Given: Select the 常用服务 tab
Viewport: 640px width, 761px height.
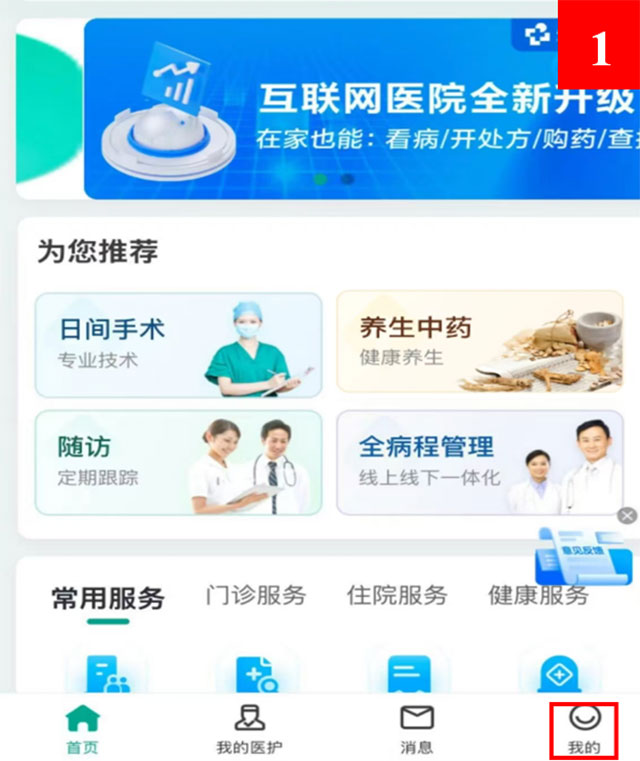Looking at the screenshot, I should pos(107,598).
